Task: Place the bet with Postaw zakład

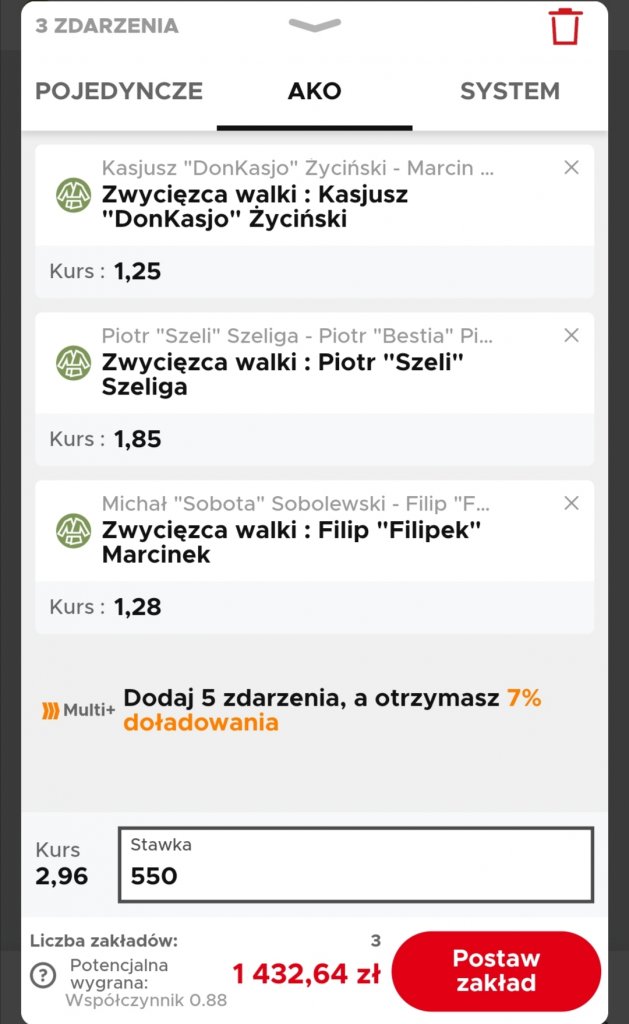Action: [x=496, y=971]
